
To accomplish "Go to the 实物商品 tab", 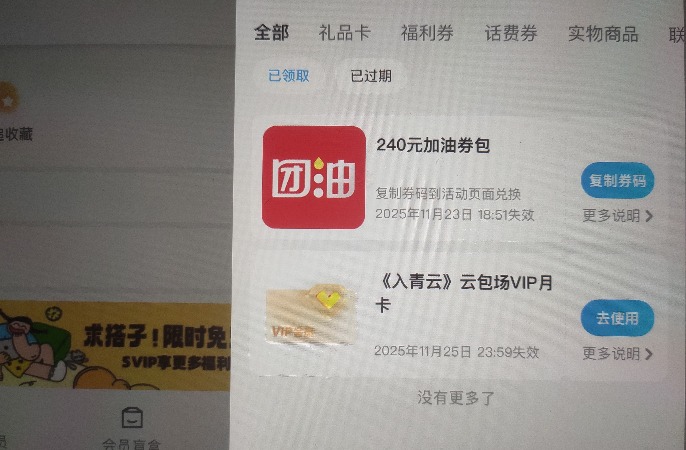I will pos(603,34).
